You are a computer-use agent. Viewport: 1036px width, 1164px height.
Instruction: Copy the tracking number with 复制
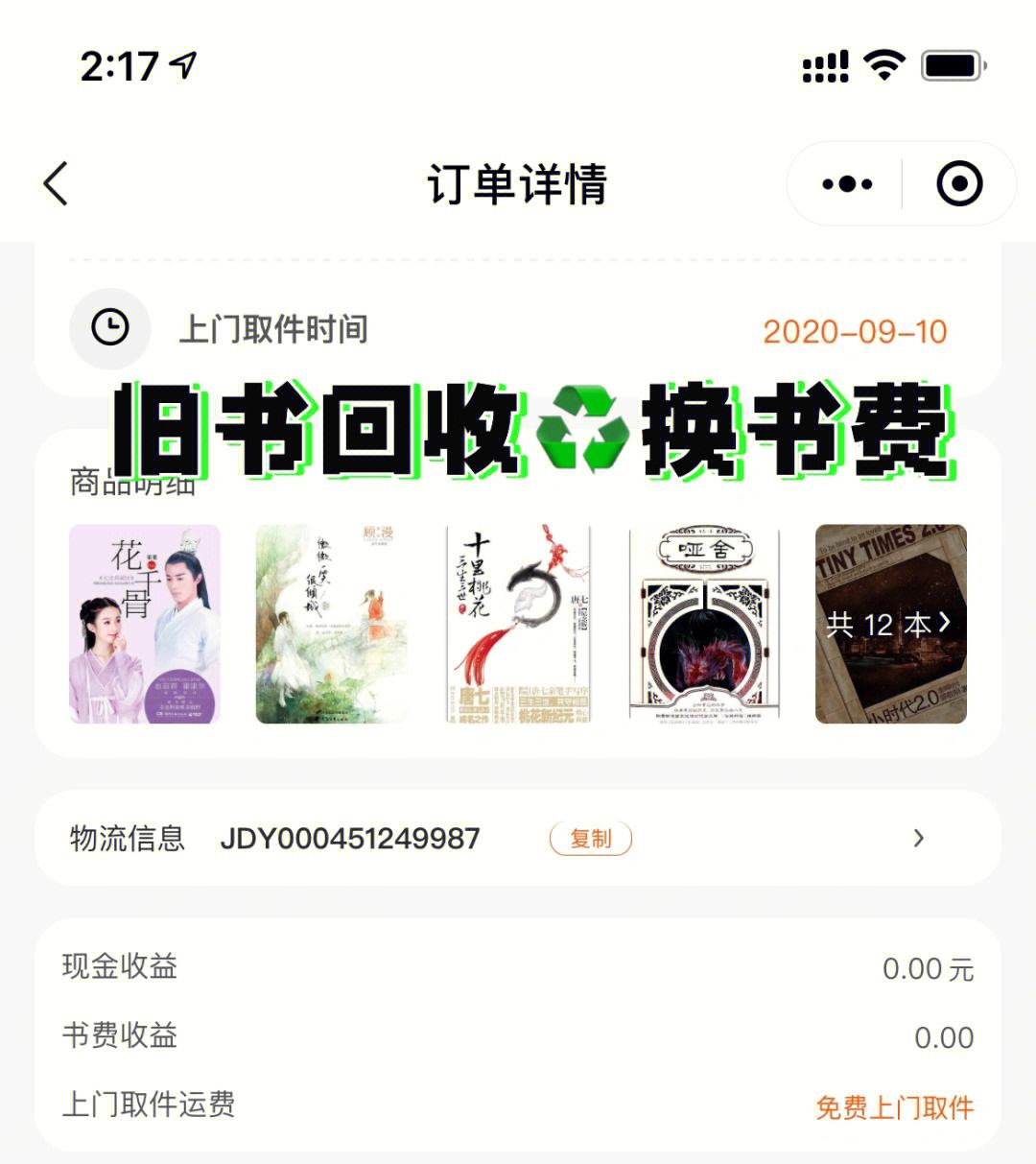[x=590, y=839]
